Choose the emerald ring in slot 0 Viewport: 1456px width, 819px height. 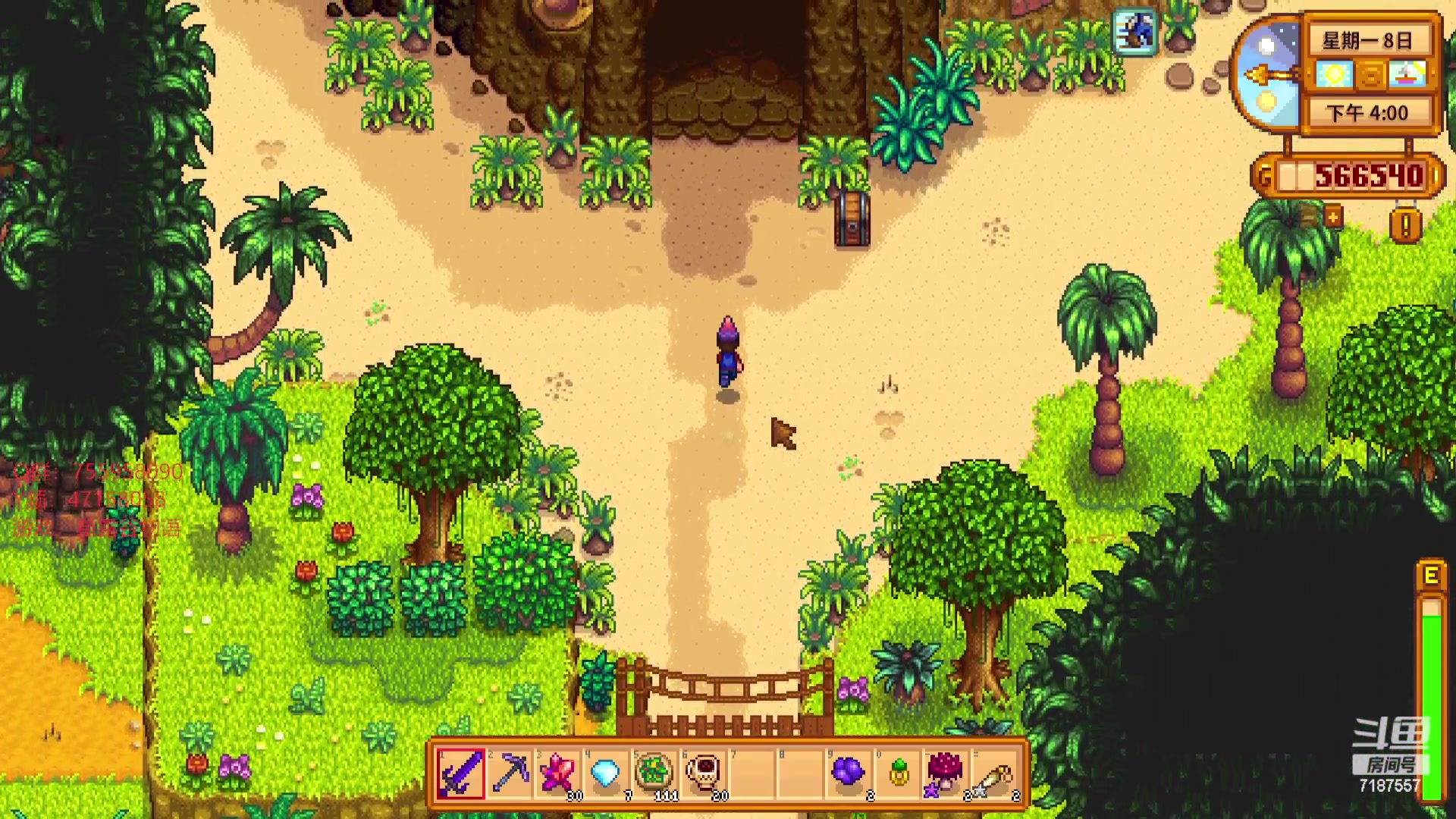pos(898,773)
